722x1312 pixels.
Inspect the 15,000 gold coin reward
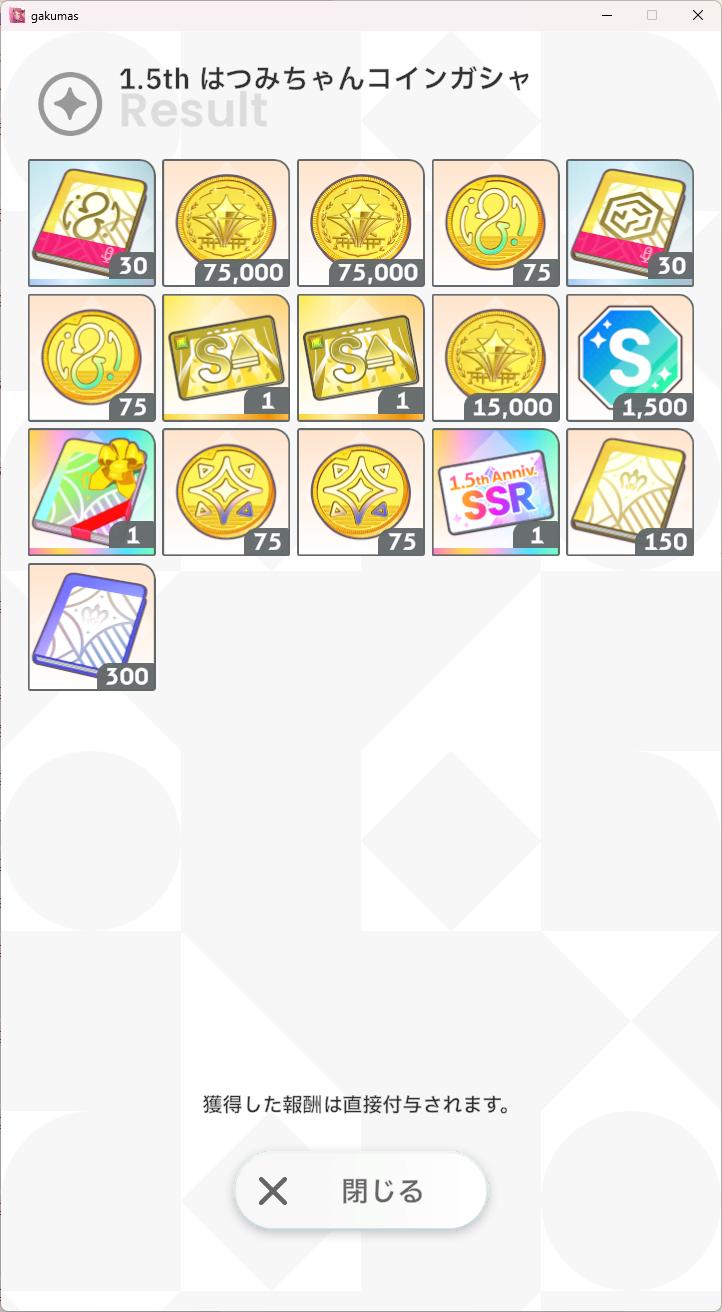pos(495,357)
